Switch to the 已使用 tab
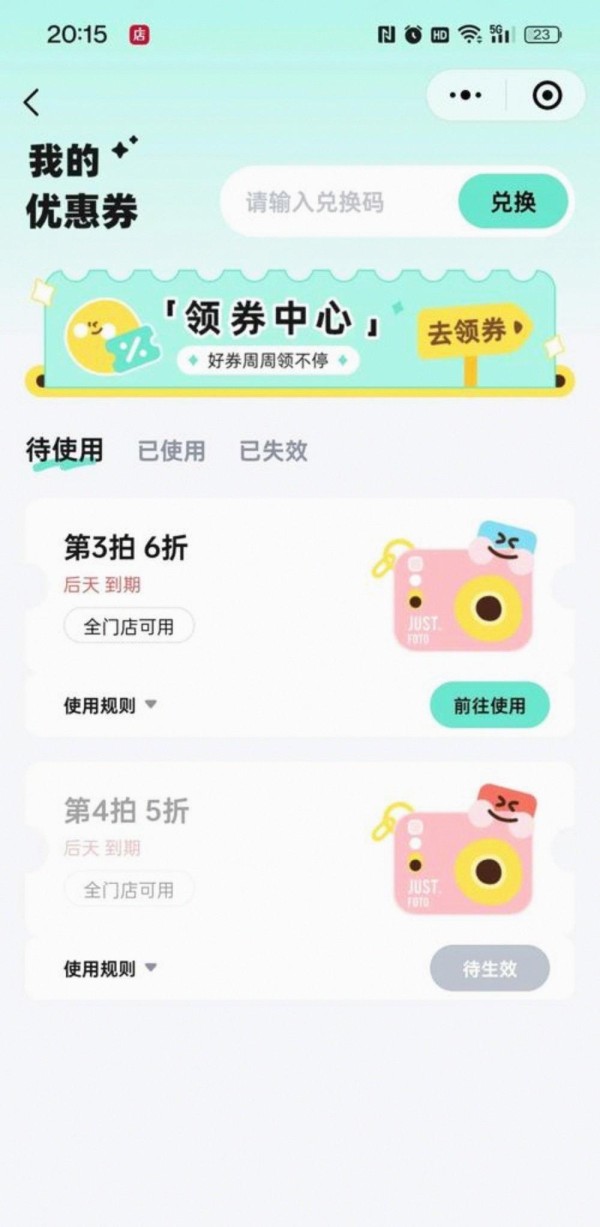Screen dimensions: 600x1227 pyautogui.click(x=171, y=451)
